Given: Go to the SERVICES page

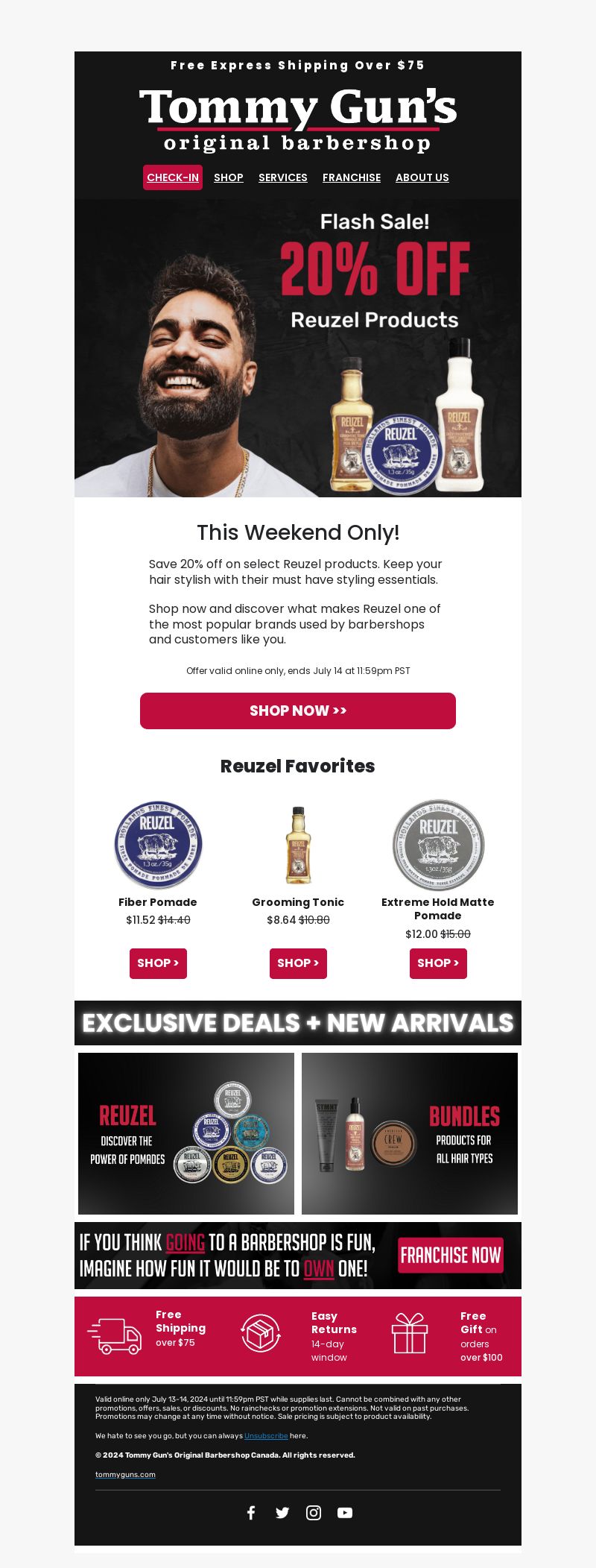Looking at the screenshot, I should pos(282,177).
